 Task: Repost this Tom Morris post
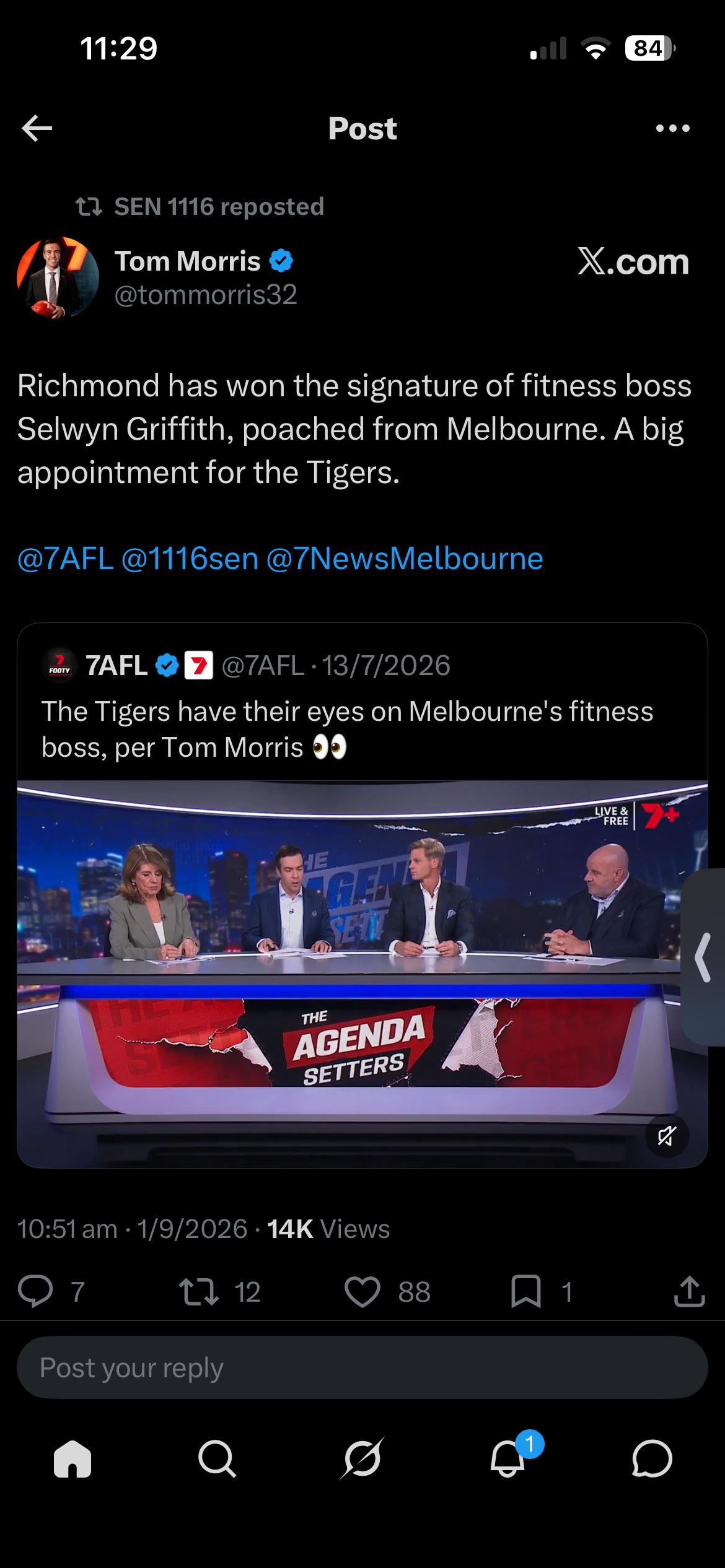point(198,1292)
